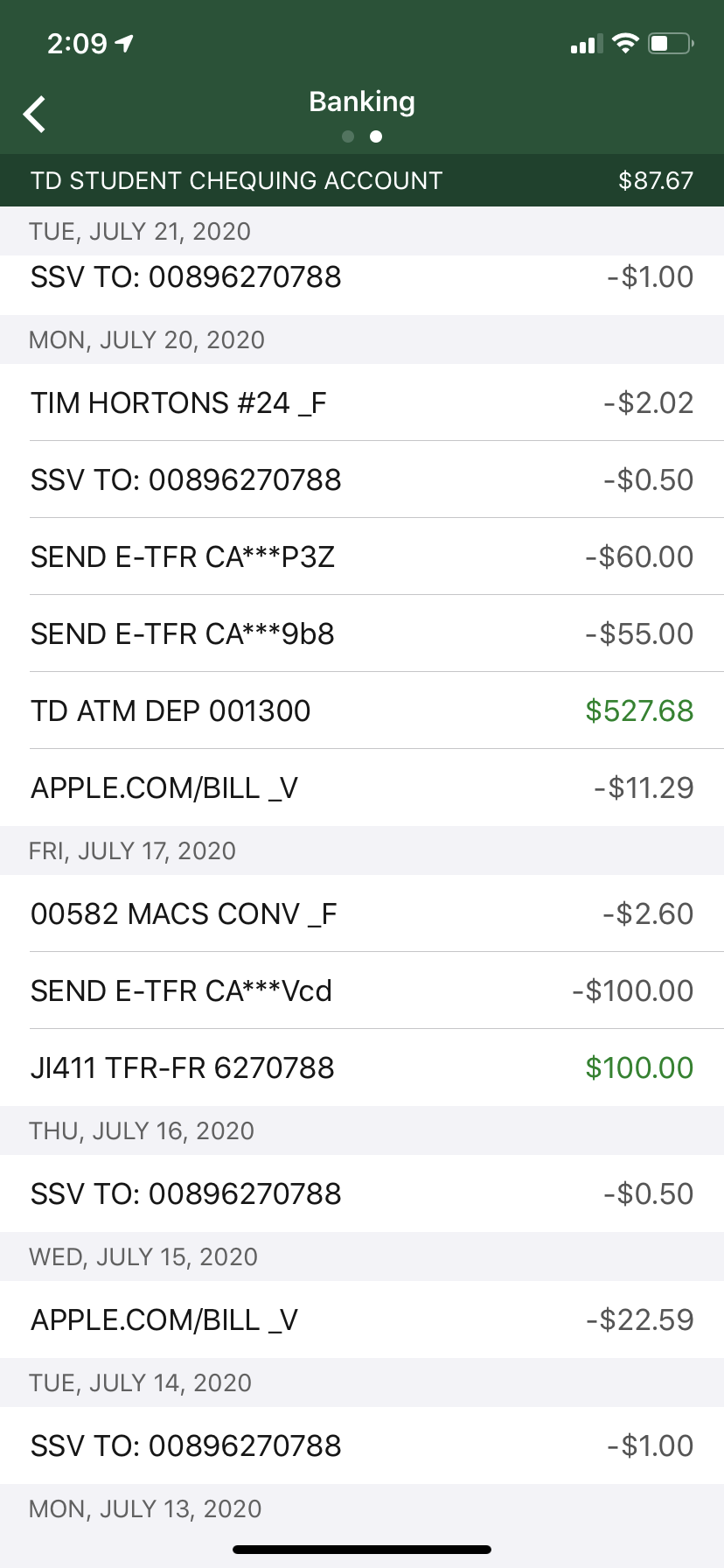The width and height of the screenshot is (724, 1568).
Task: Select the JI411 TFR-FR 6270788 $100.00 credit
Action: click(362, 1067)
